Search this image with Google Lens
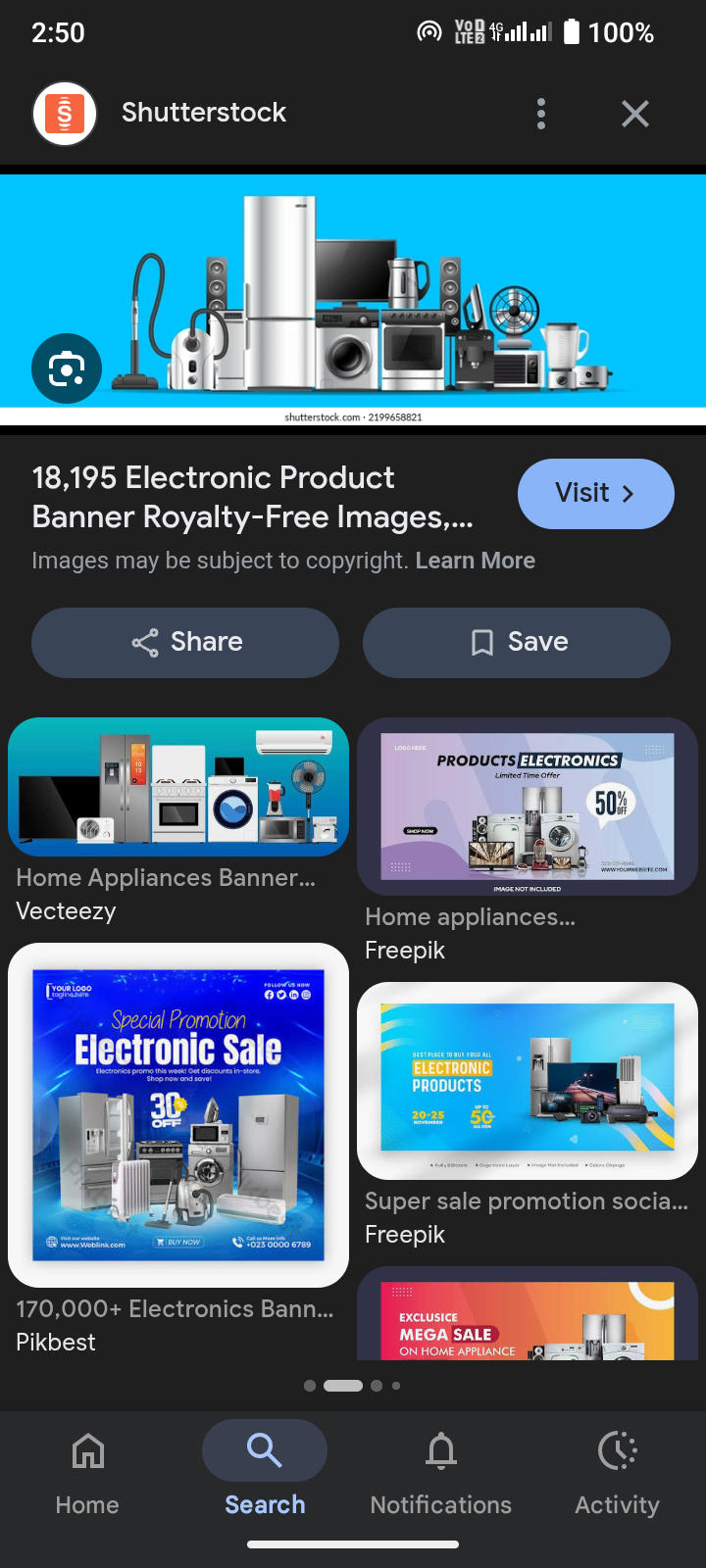Image resolution: width=706 pixels, height=1568 pixels. click(x=67, y=368)
